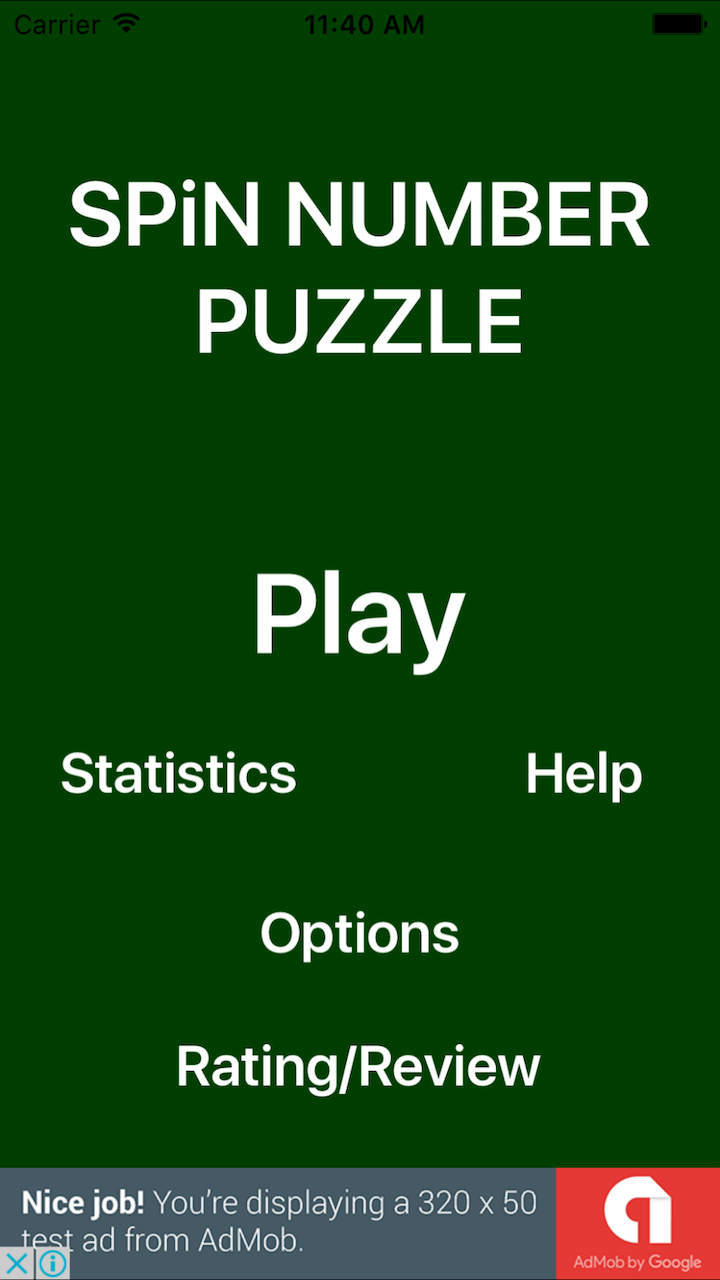This screenshot has width=720, height=1280.
Task: Tap the blue info icon on the ad
Action: click(55, 1264)
